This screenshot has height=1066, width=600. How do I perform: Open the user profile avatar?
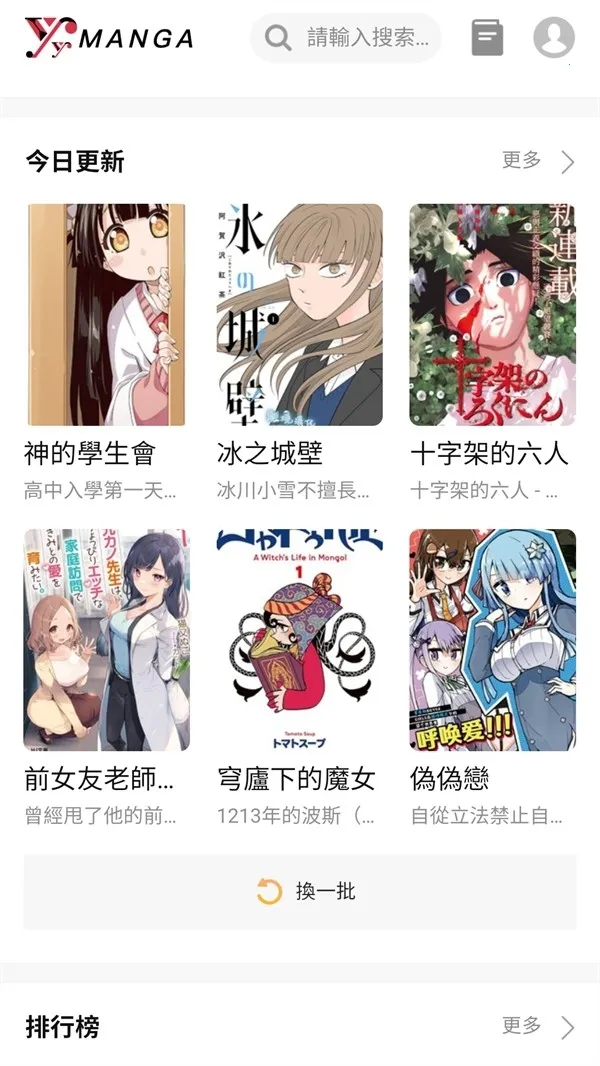point(553,38)
